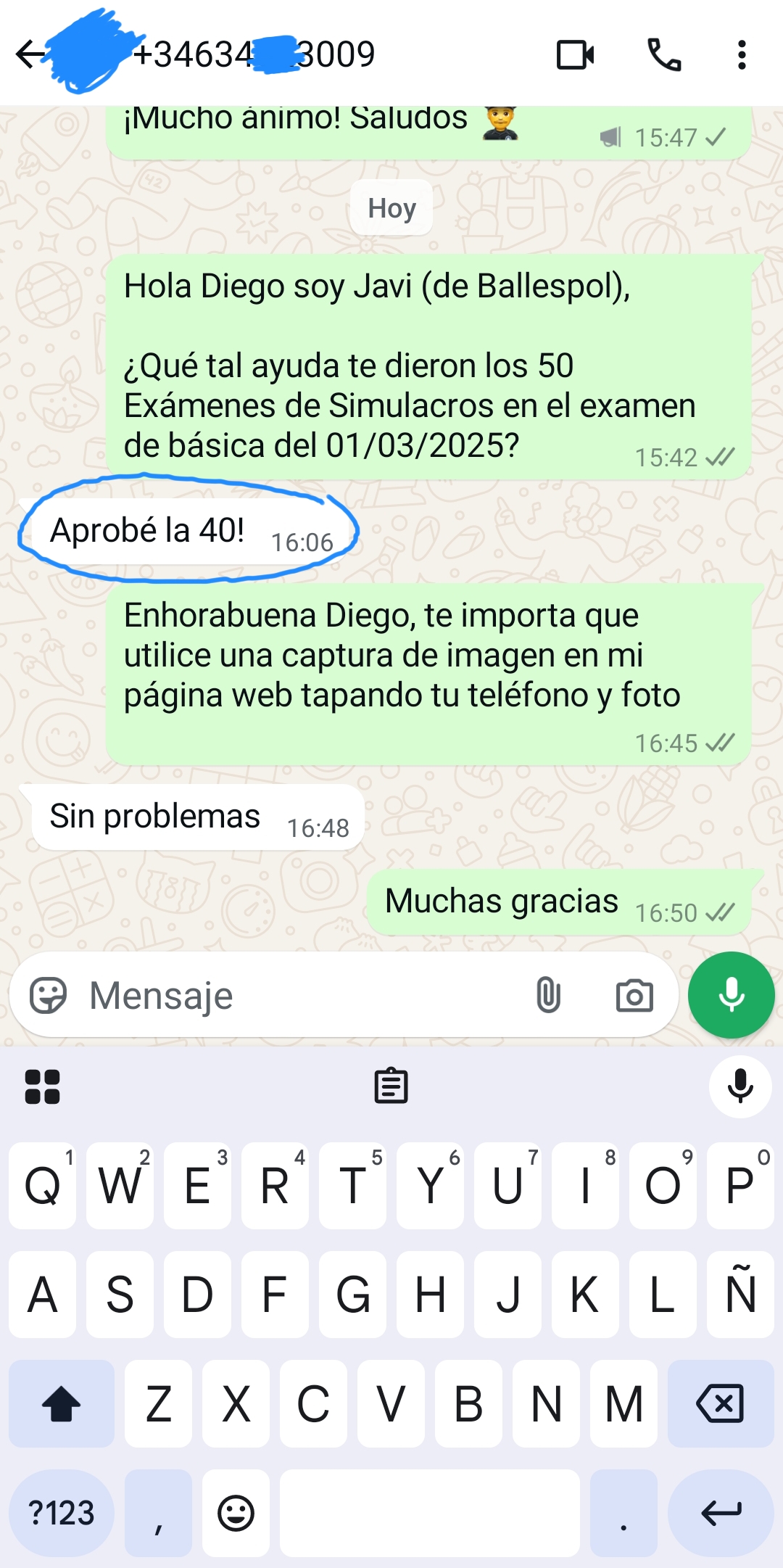Go back to the chat list
The width and height of the screenshot is (783, 1568).
tap(30, 54)
